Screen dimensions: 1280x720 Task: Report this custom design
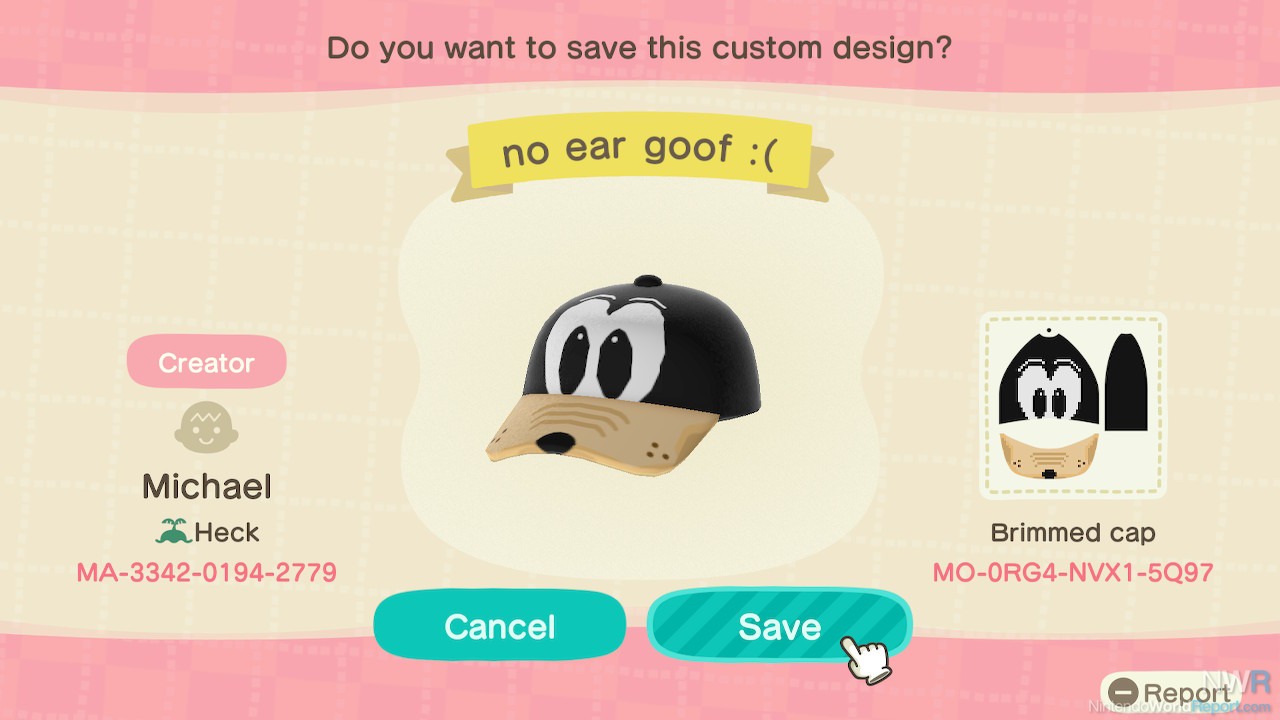(1170, 692)
